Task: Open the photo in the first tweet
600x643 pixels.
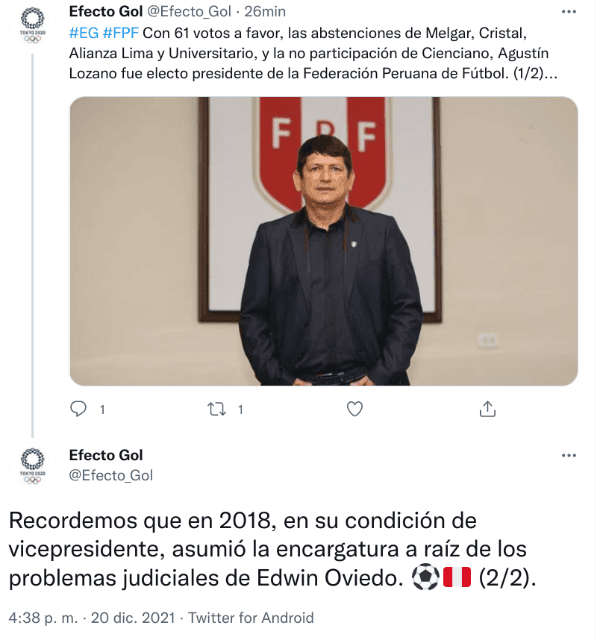Action: pyautogui.click(x=323, y=241)
